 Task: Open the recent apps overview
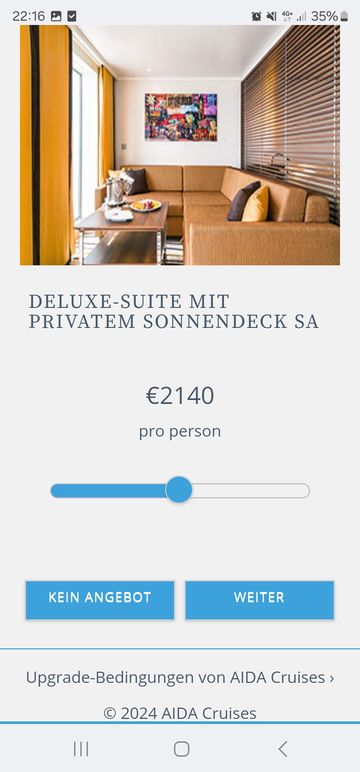[81, 749]
